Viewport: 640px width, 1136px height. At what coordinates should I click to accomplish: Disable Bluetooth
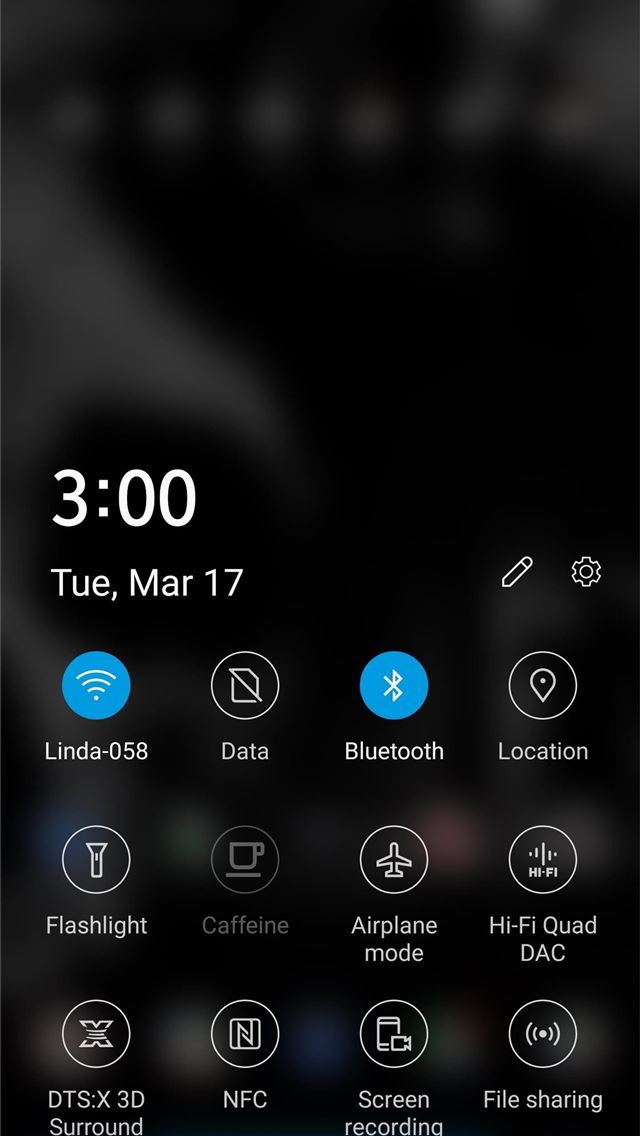[x=394, y=686]
